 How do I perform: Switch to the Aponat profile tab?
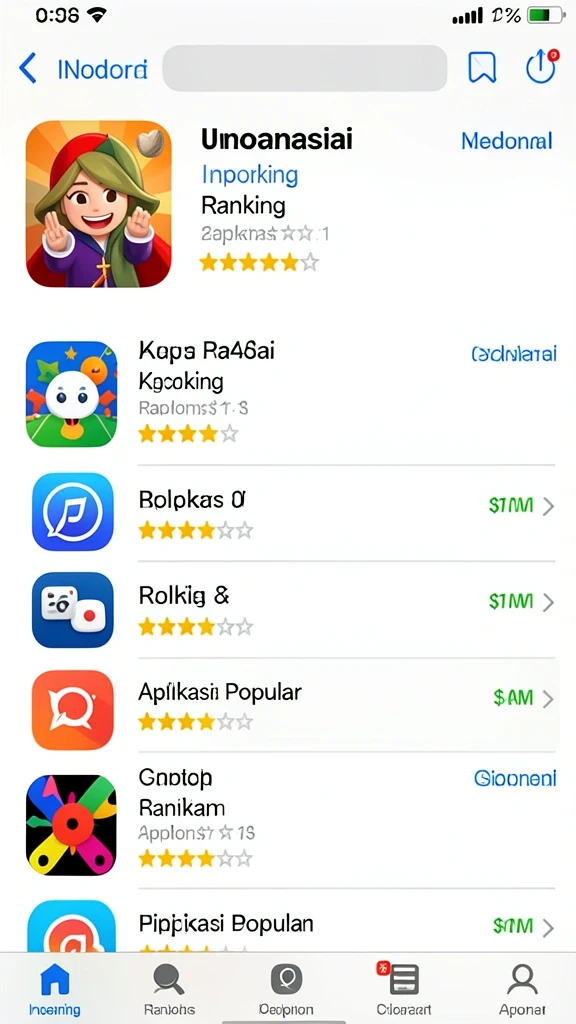coord(522,989)
